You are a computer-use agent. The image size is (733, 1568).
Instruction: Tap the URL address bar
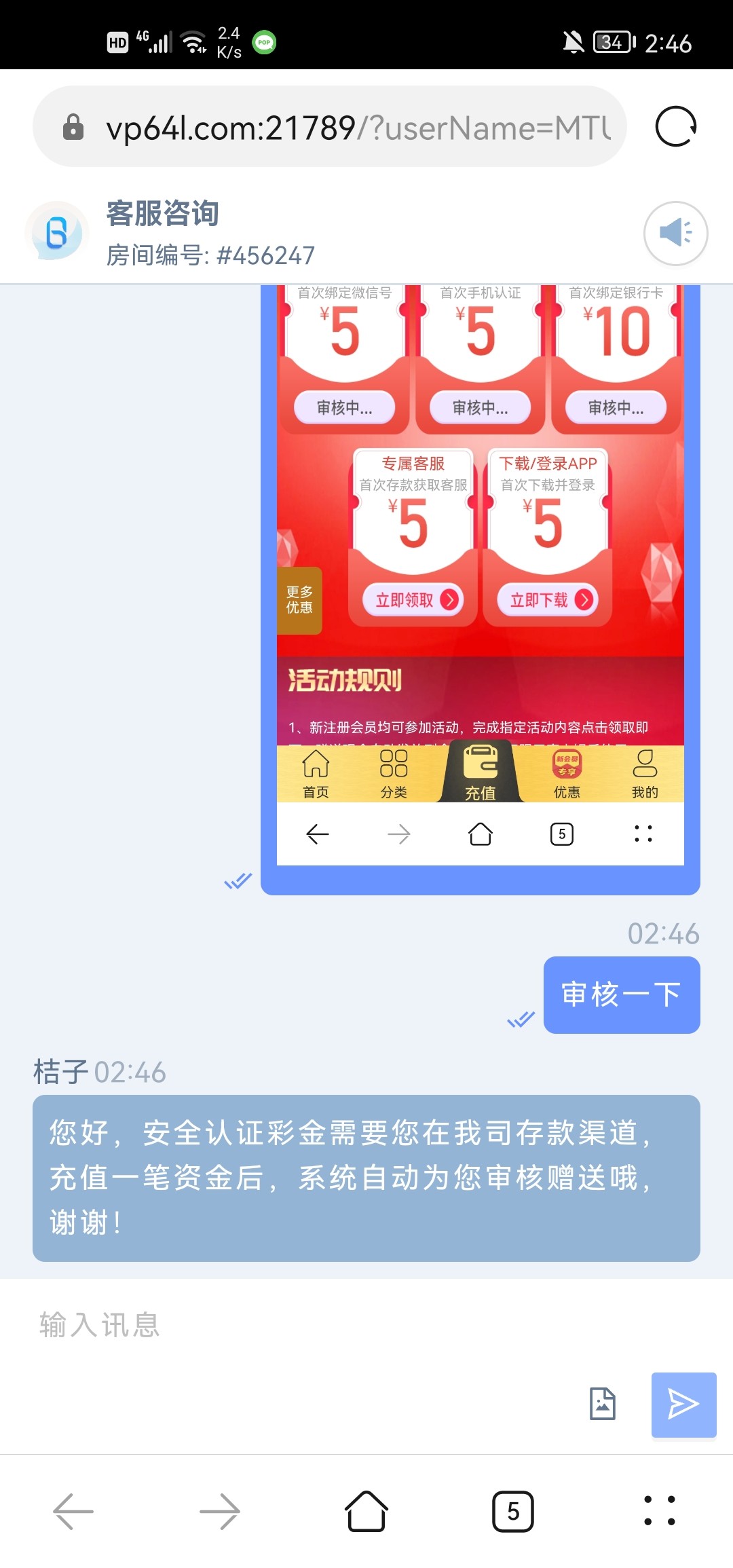pyautogui.click(x=358, y=128)
